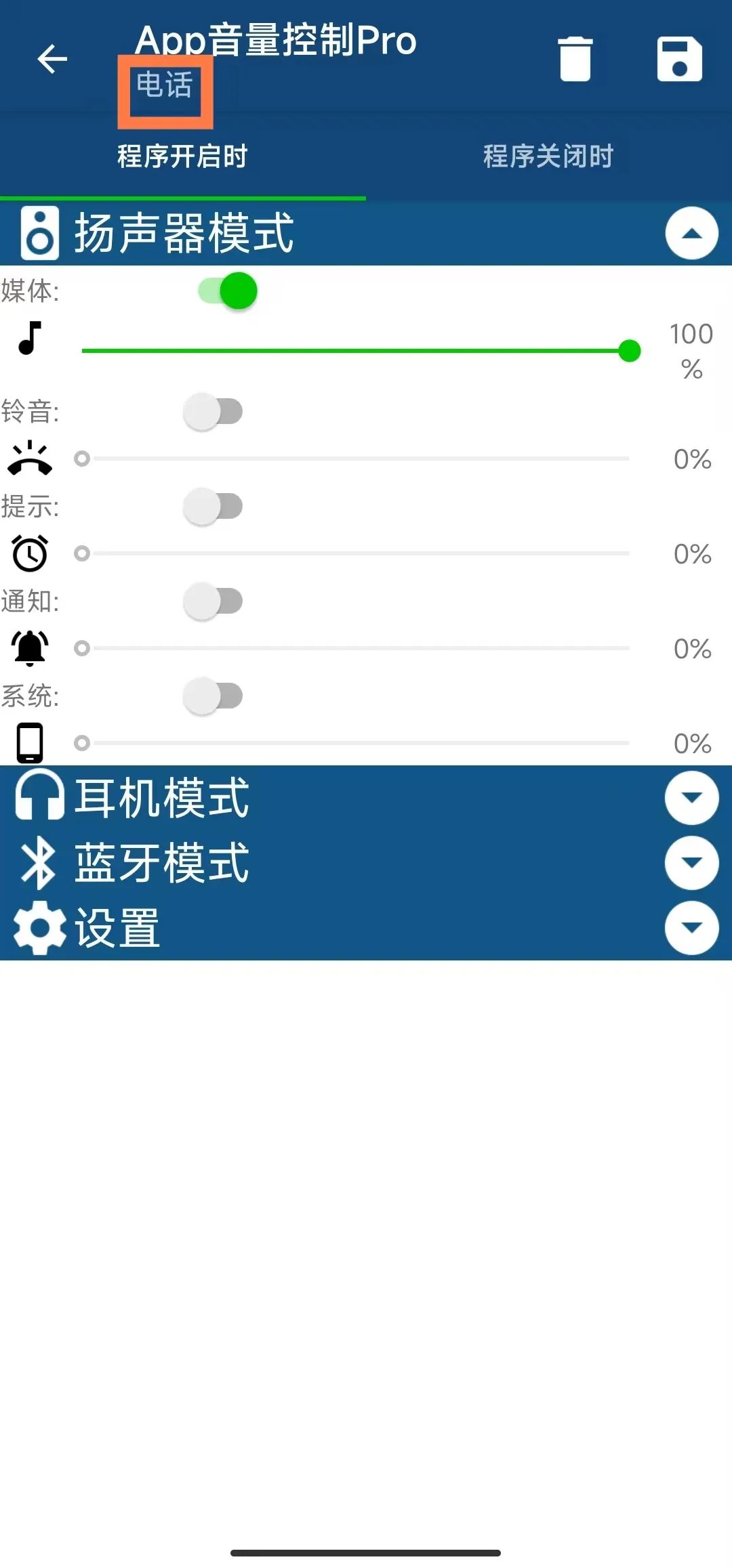Toggle the 通知 switch on
Viewport: 732px width, 1568px height.
213,601
